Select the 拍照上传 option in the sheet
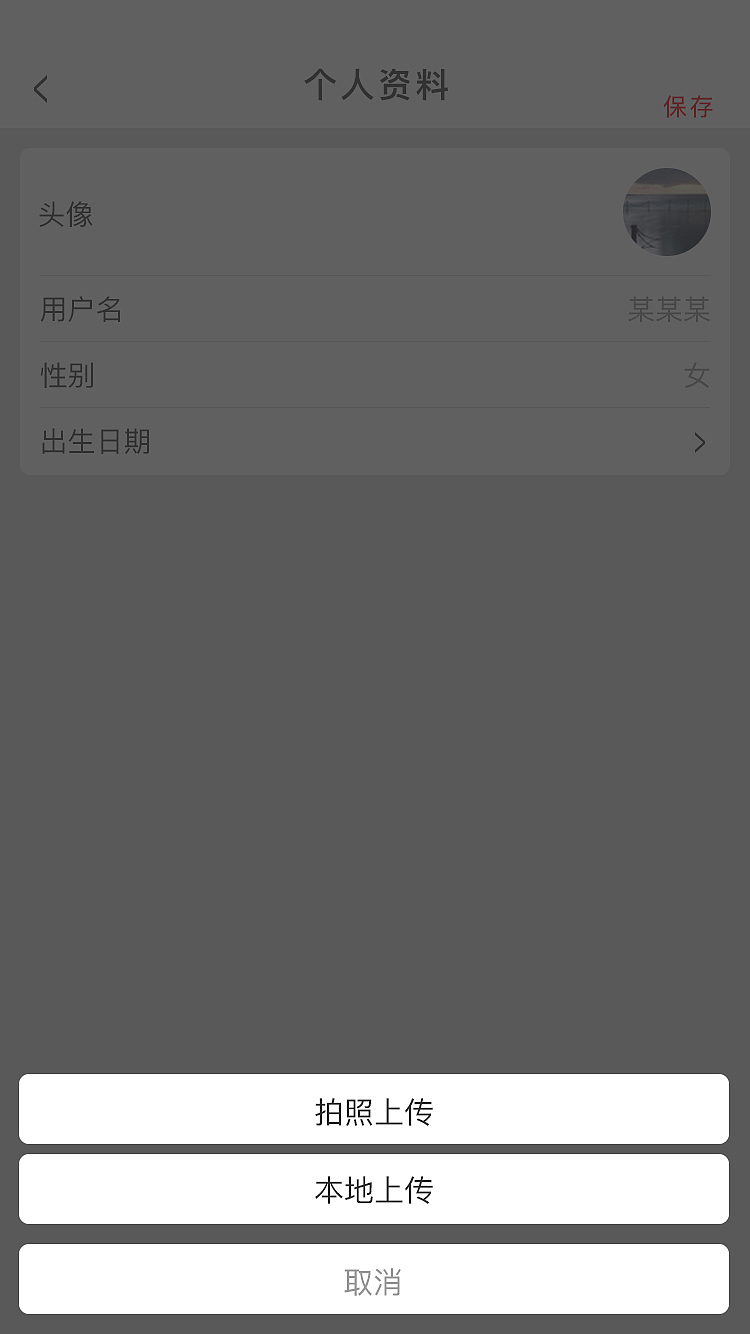 374,1109
